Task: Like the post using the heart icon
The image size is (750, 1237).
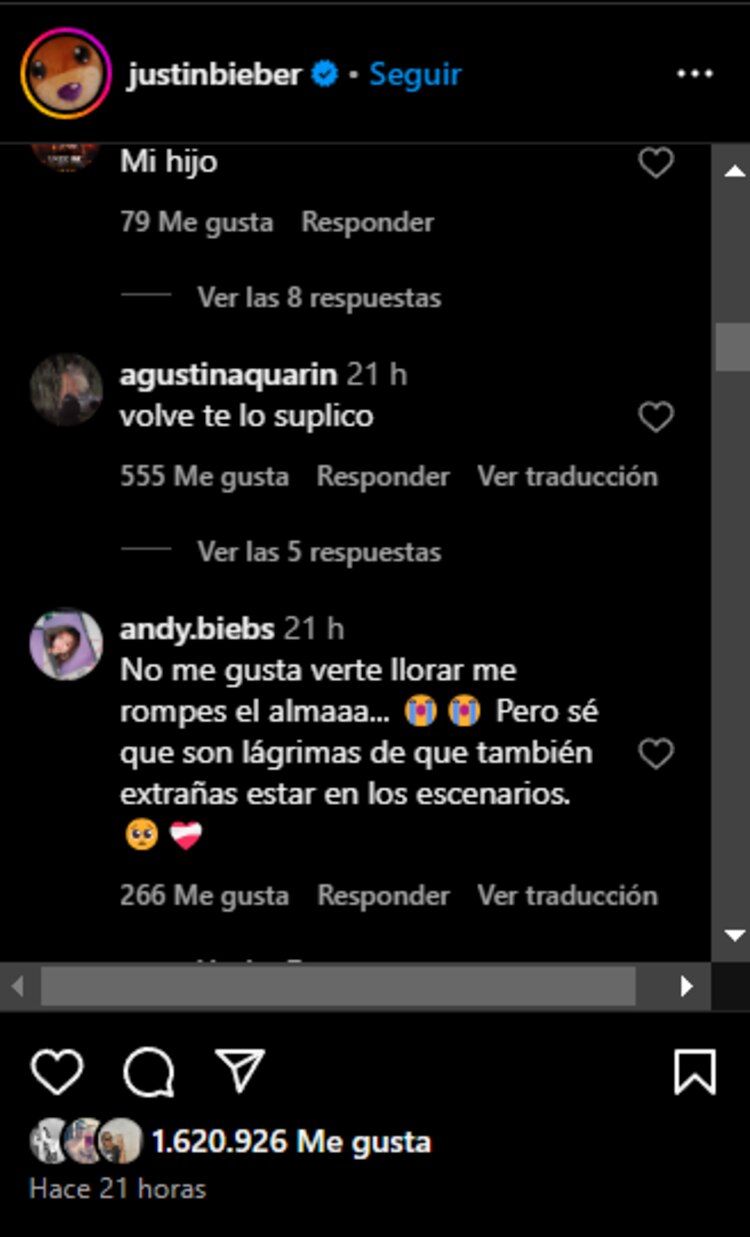Action: point(57,1070)
